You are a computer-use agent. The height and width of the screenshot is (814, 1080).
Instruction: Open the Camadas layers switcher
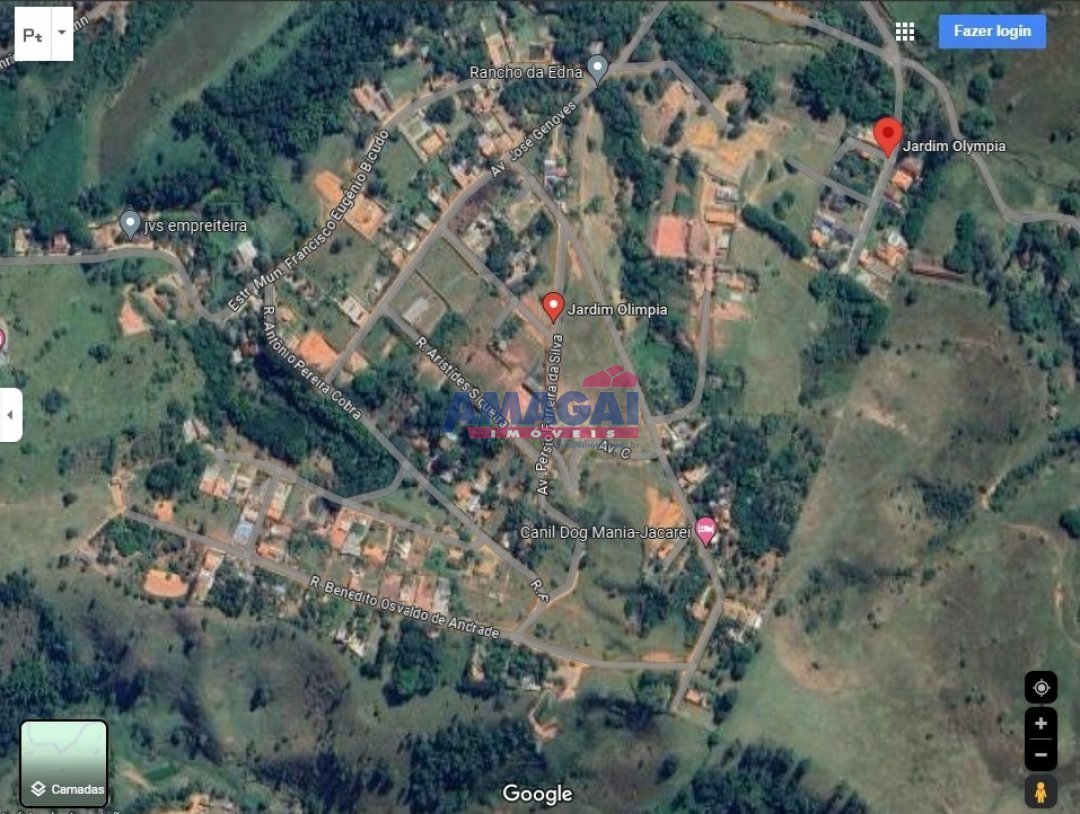pos(64,764)
